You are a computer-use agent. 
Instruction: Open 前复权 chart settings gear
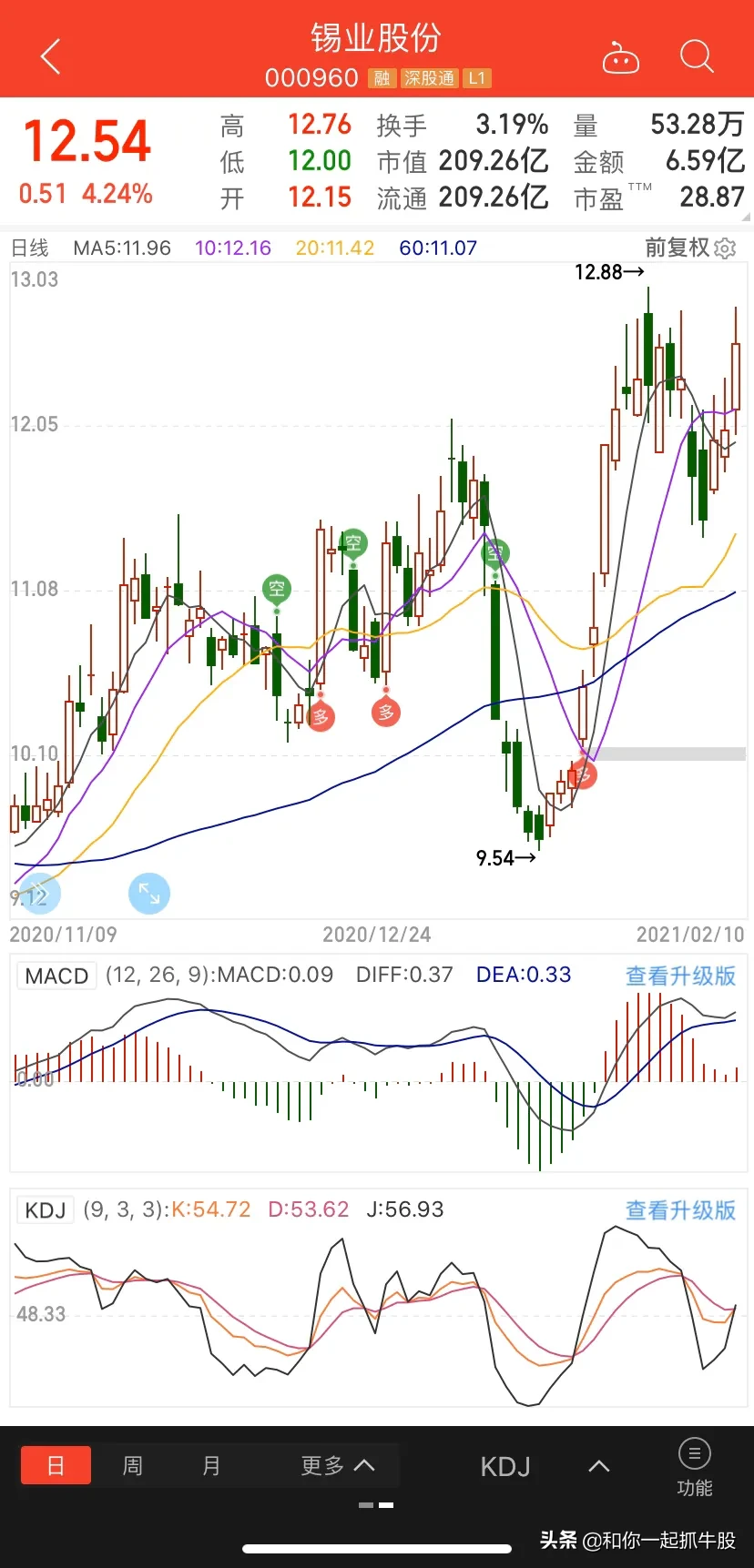click(x=725, y=248)
